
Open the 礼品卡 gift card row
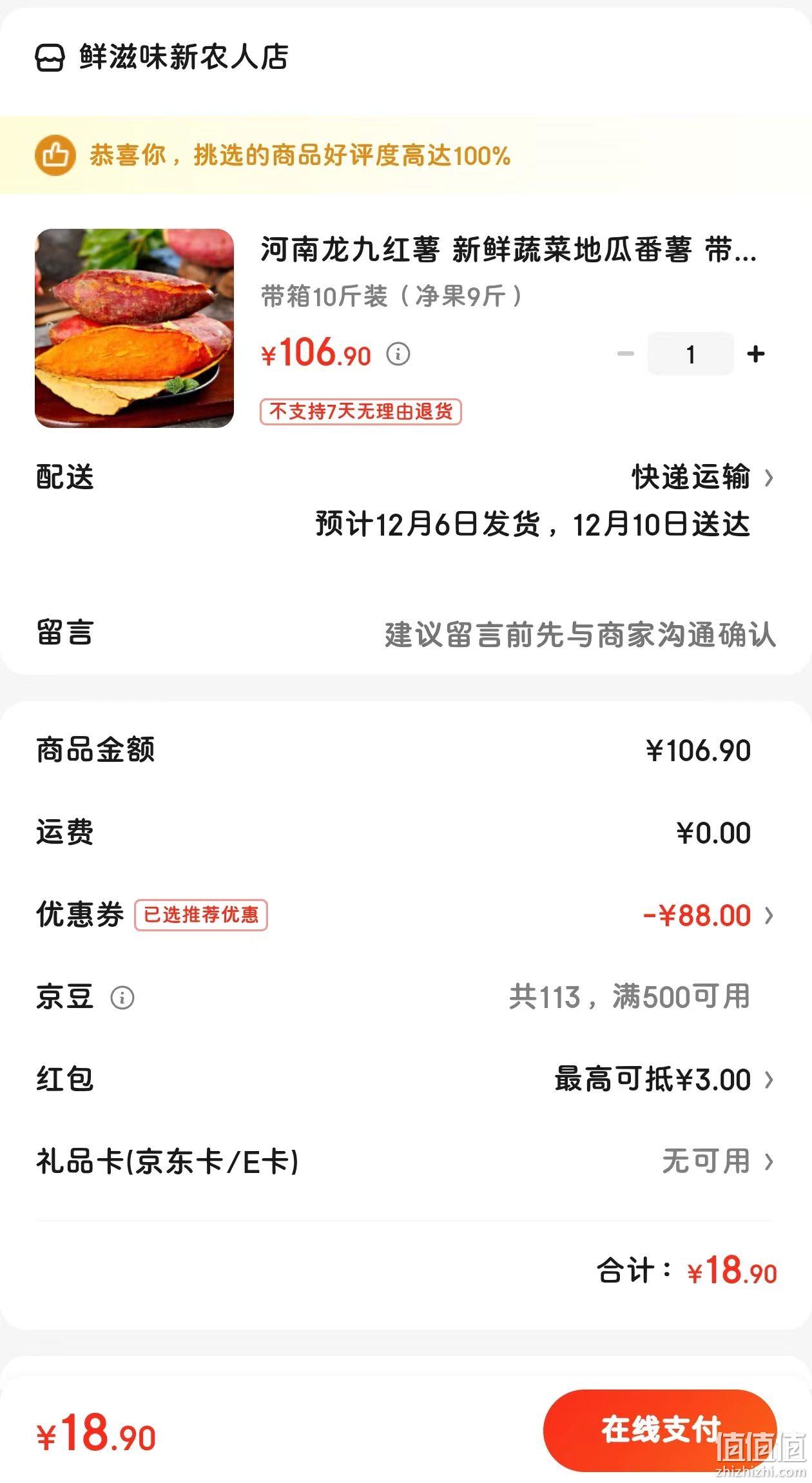[x=406, y=1162]
